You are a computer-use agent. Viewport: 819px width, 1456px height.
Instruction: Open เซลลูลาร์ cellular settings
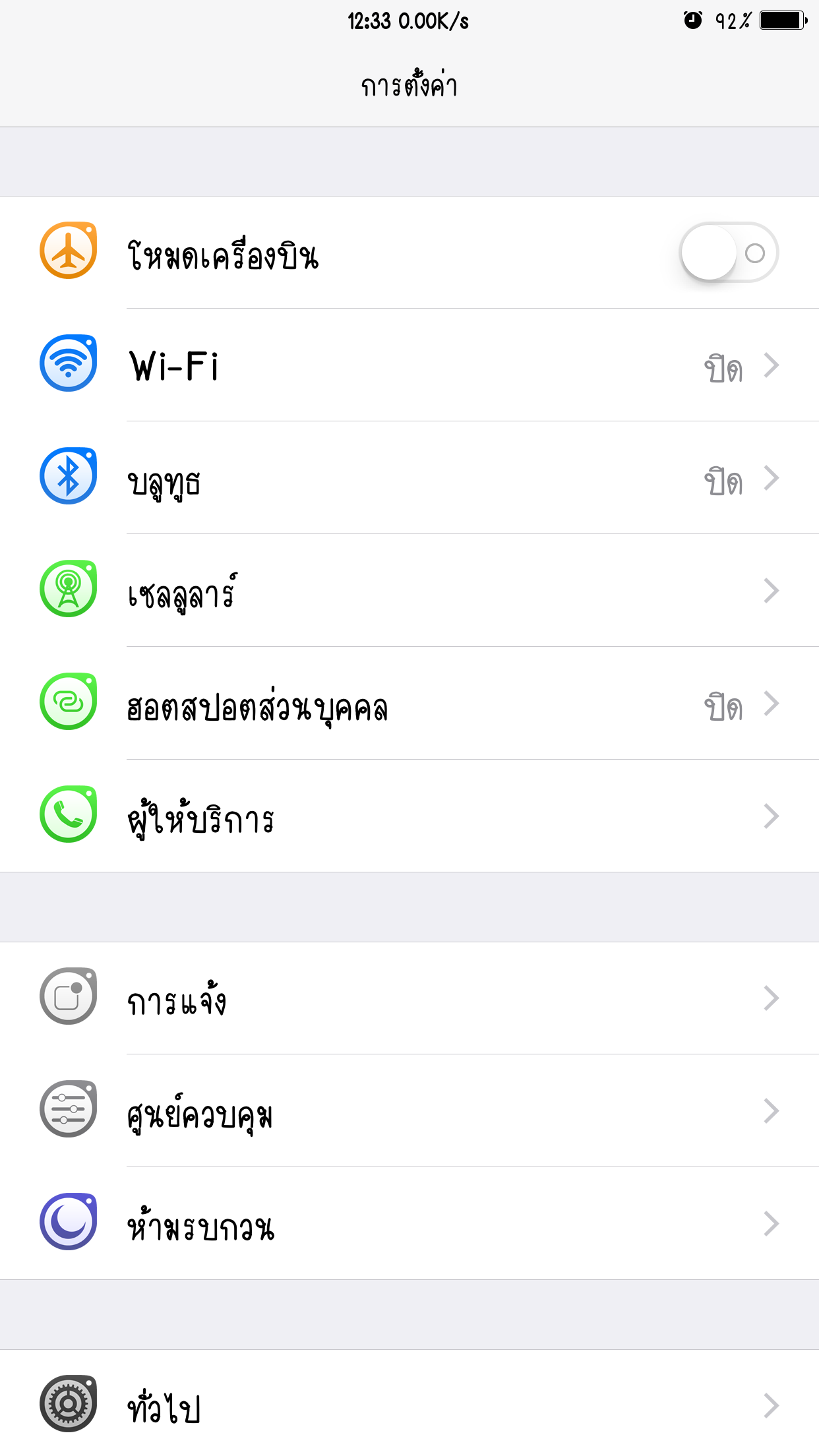pyautogui.click(x=409, y=591)
